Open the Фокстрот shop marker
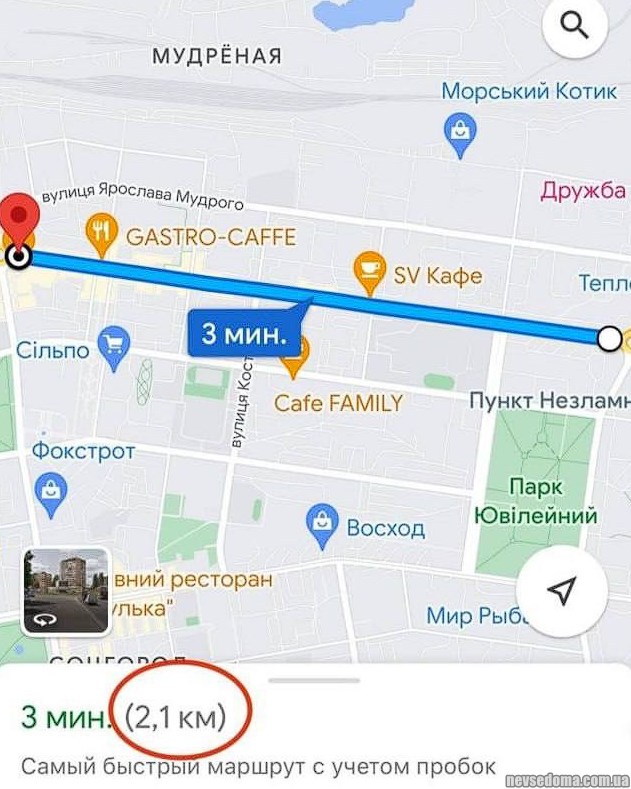Screen dimensions: 631x789 48,490
